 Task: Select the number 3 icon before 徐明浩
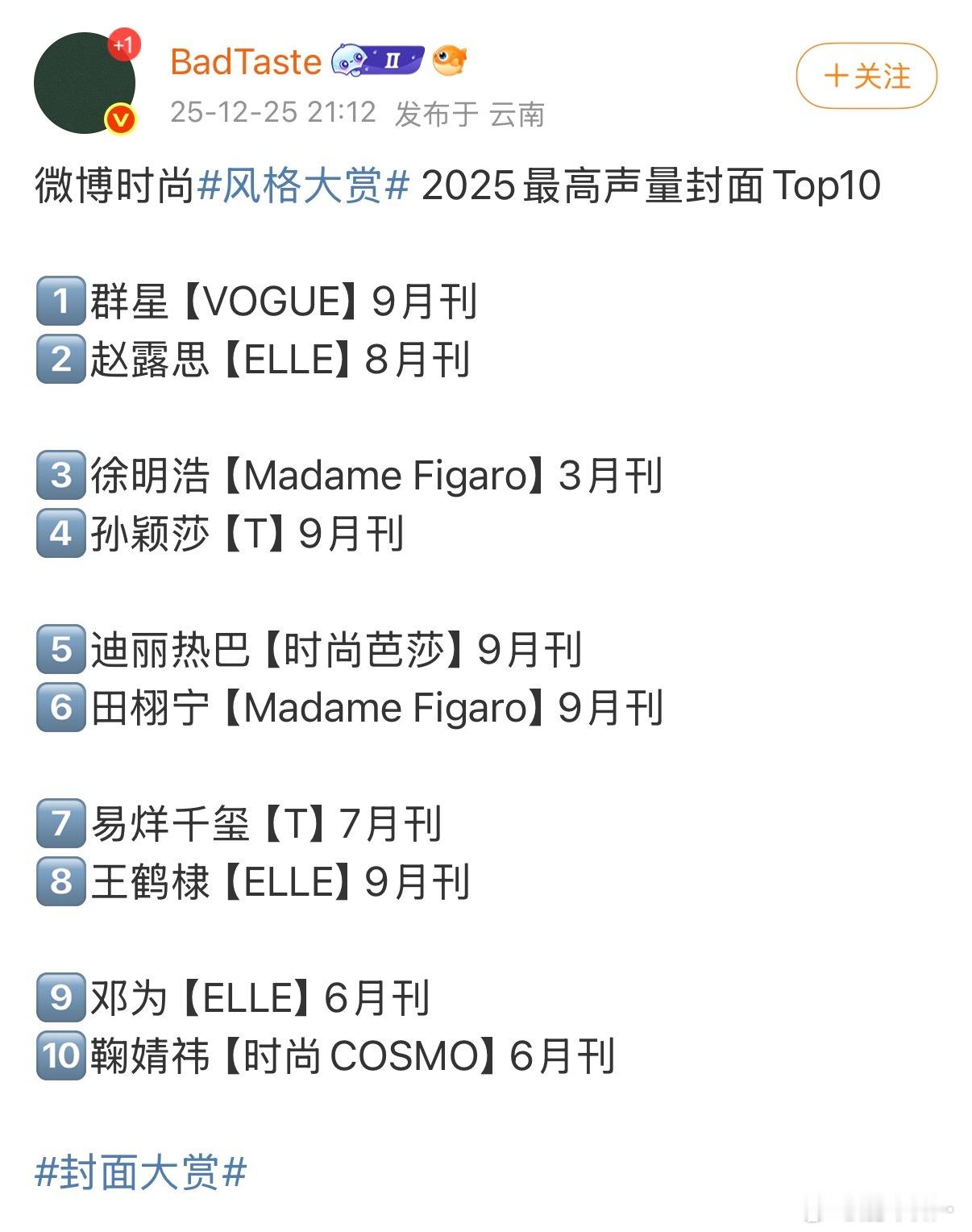pos(60,477)
